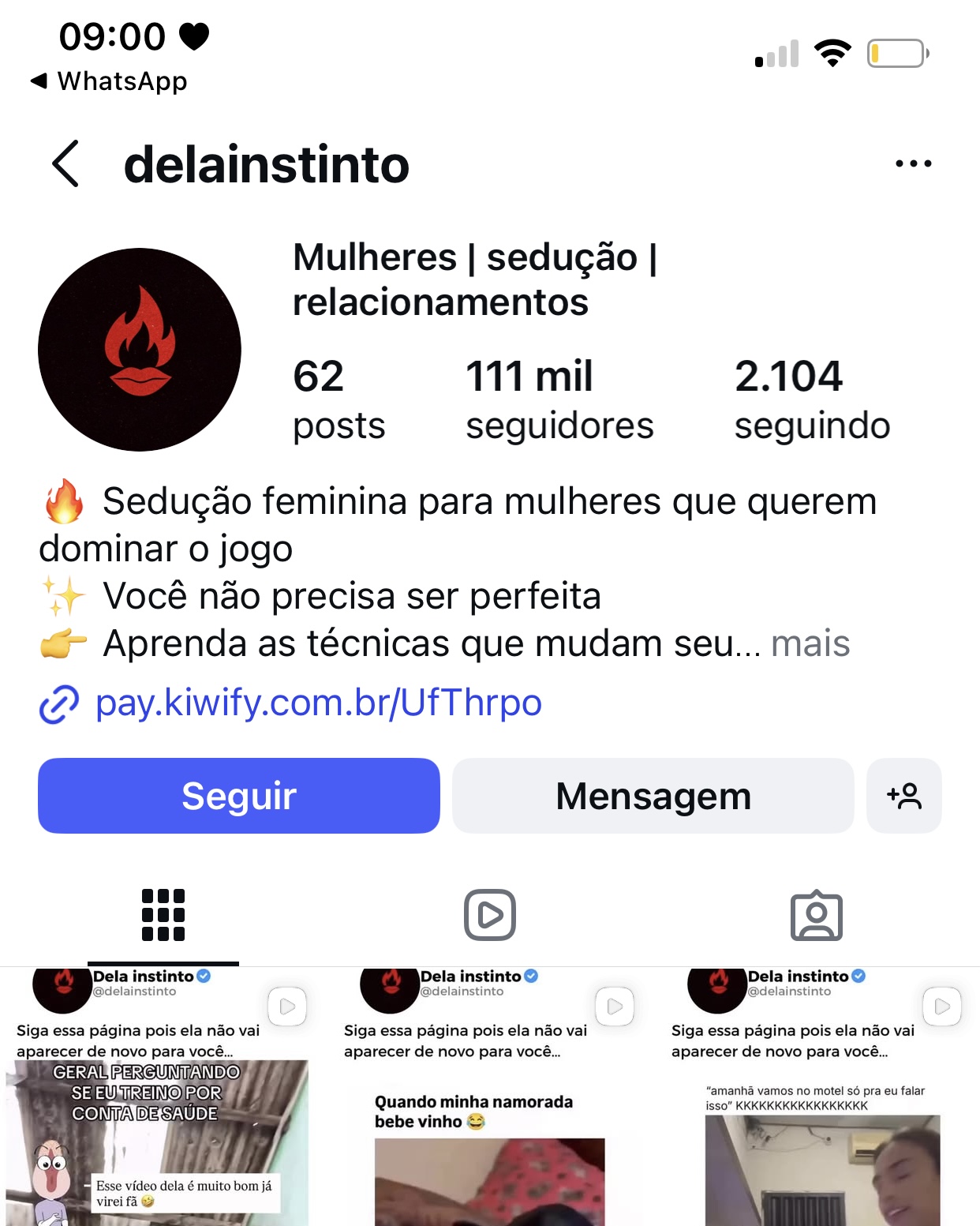Open the three-dot options menu
The height and width of the screenshot is (1226, 980).
[913, 163]
